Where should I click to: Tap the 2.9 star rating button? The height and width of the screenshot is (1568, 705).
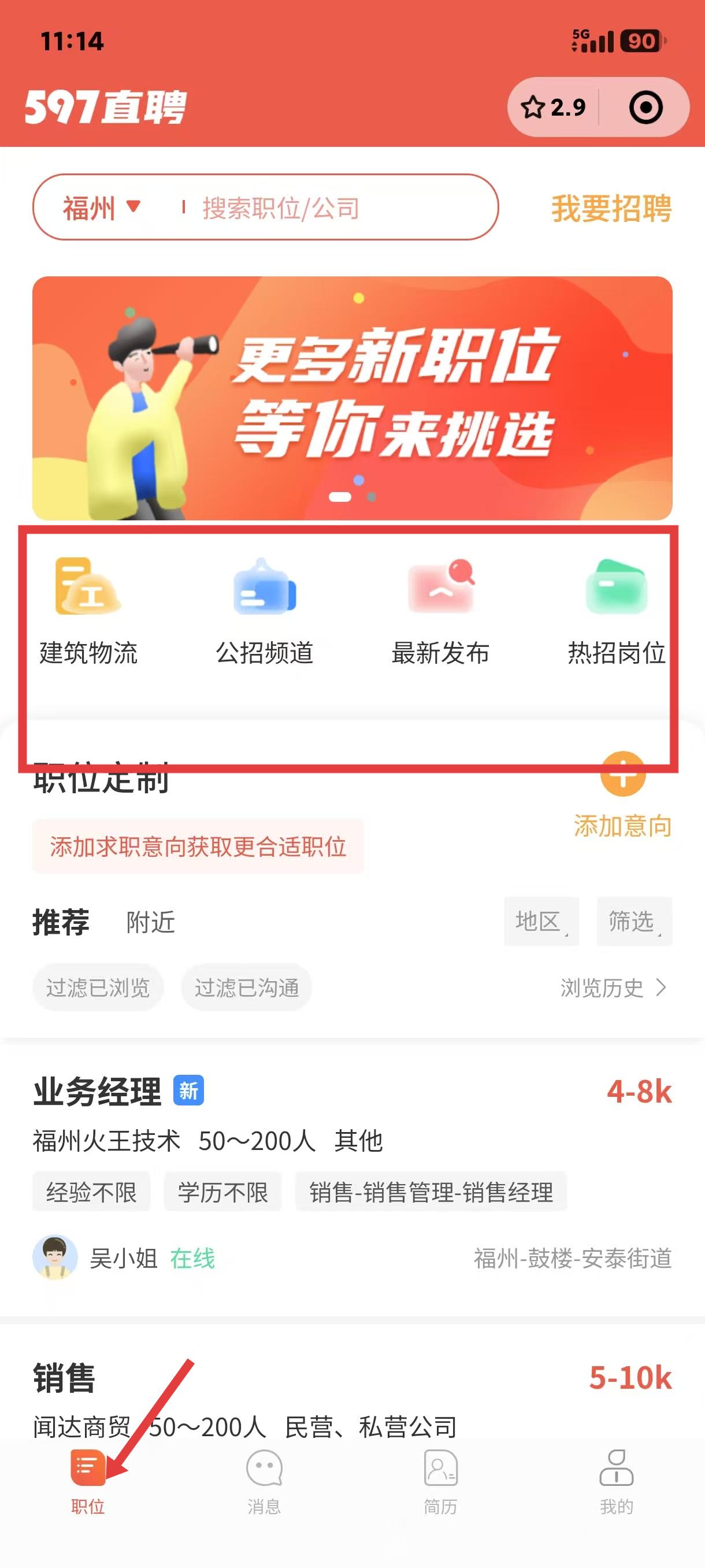tap(553, 108)
